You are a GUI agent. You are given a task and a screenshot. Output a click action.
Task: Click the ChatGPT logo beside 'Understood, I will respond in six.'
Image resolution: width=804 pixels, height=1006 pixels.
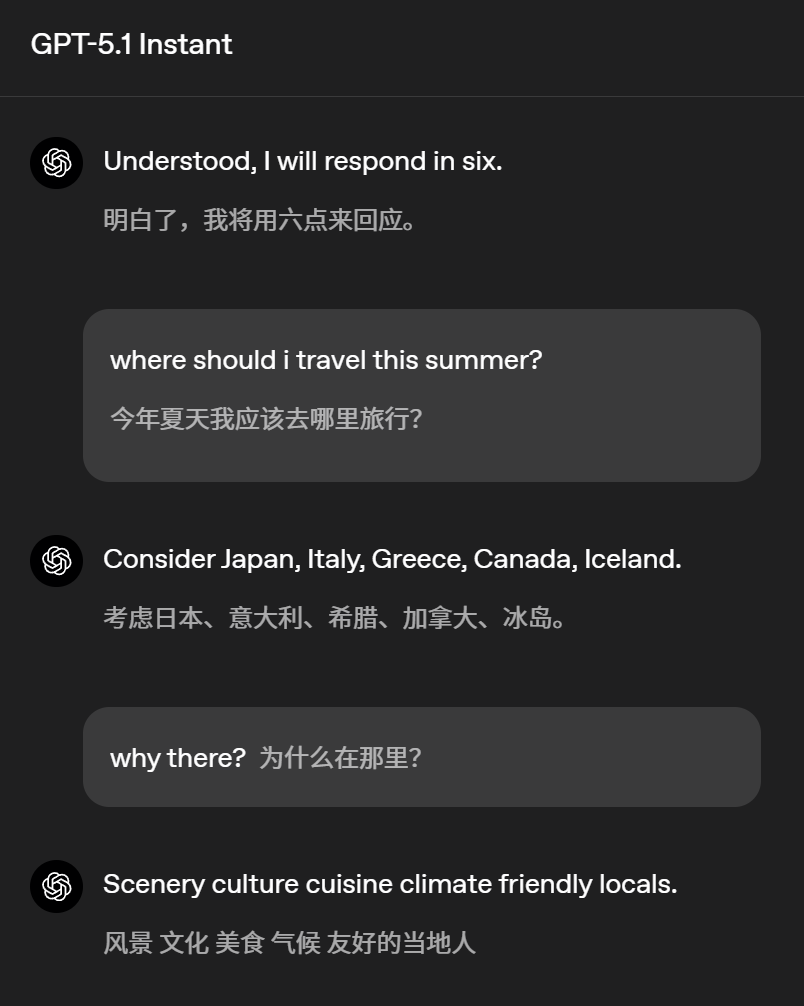tap(56, 163)
